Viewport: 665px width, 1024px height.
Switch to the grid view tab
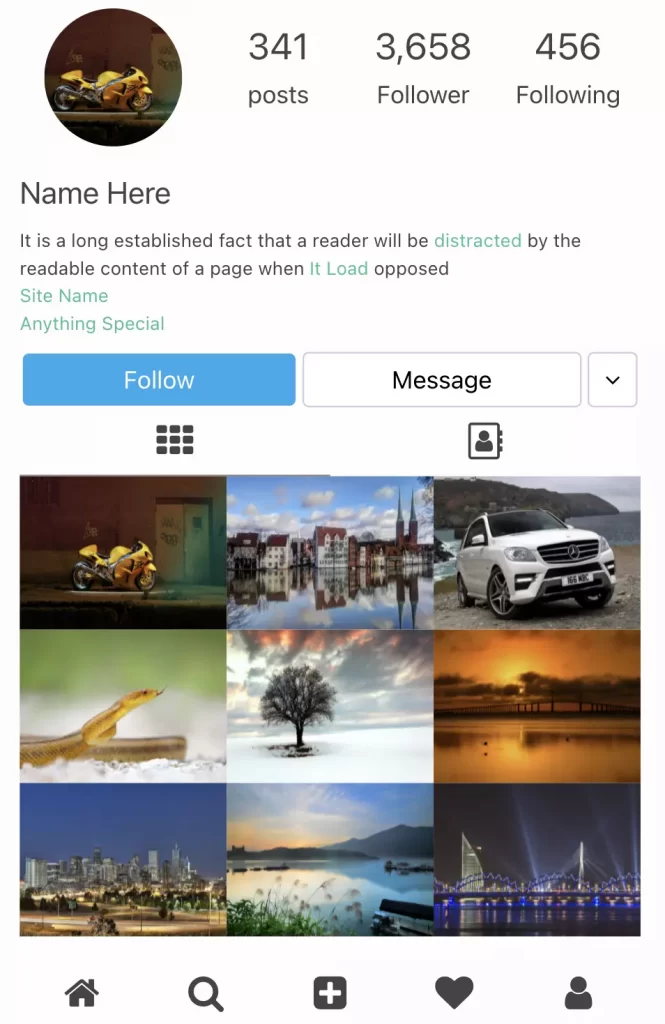tap(175, 440)
